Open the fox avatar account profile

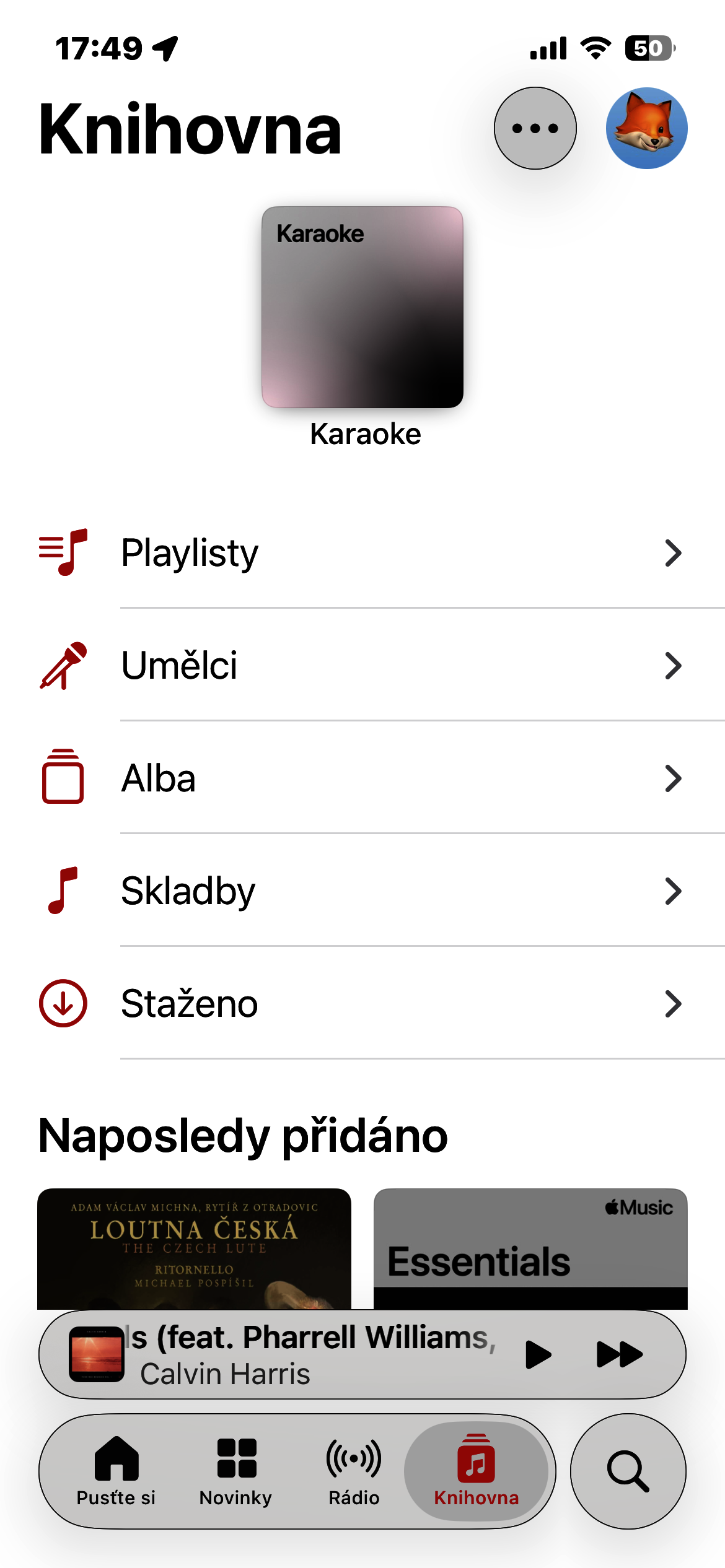point(646,128)
